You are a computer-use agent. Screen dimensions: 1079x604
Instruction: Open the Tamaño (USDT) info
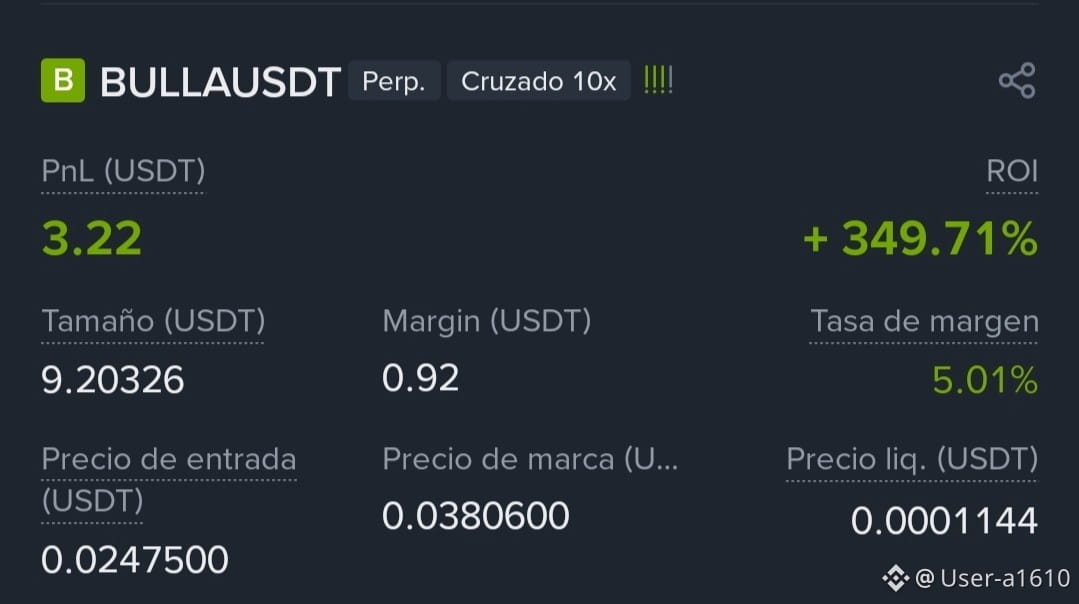click(x=153, y=322)
